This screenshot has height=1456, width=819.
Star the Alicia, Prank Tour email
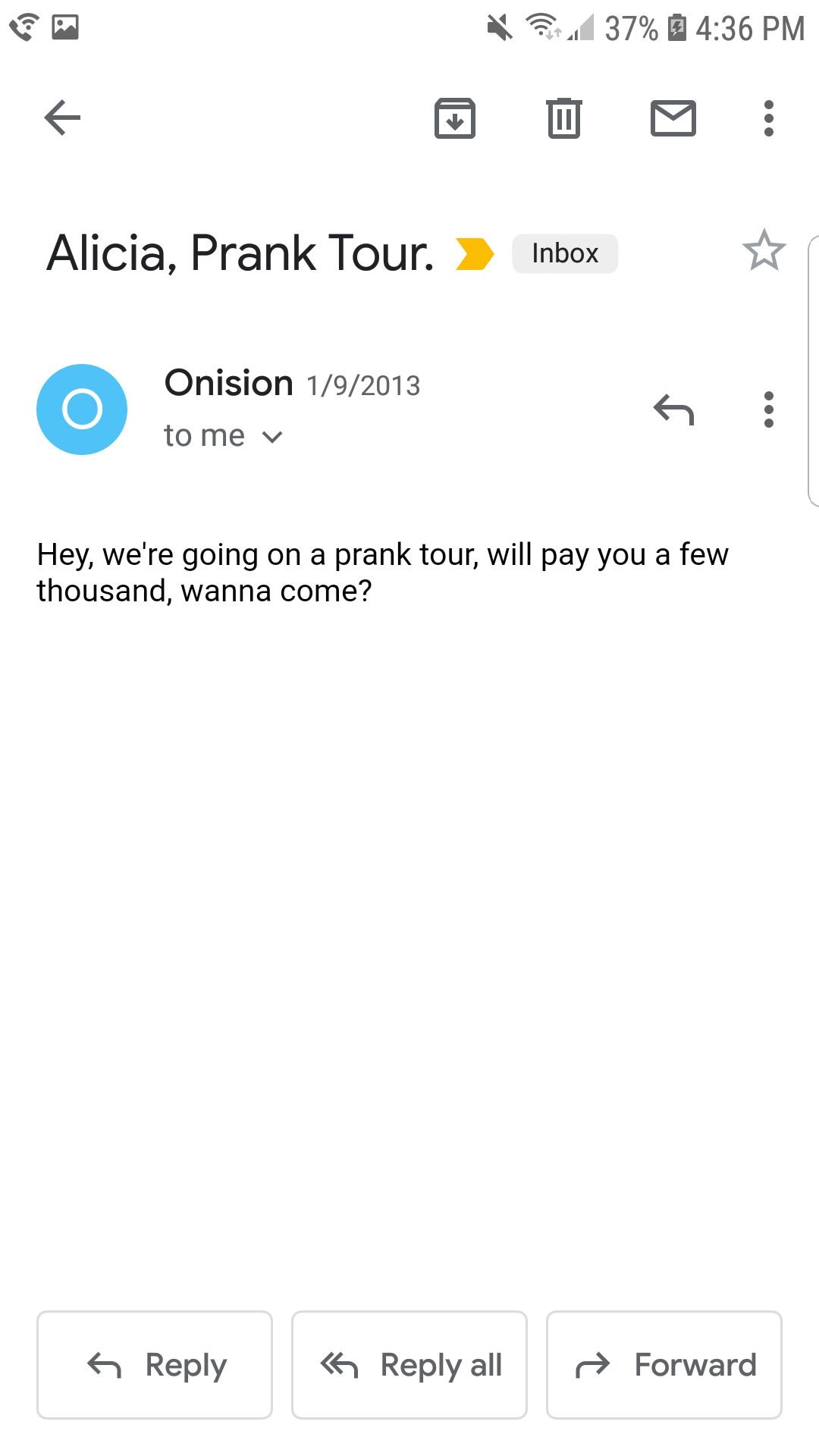point(764,251)
